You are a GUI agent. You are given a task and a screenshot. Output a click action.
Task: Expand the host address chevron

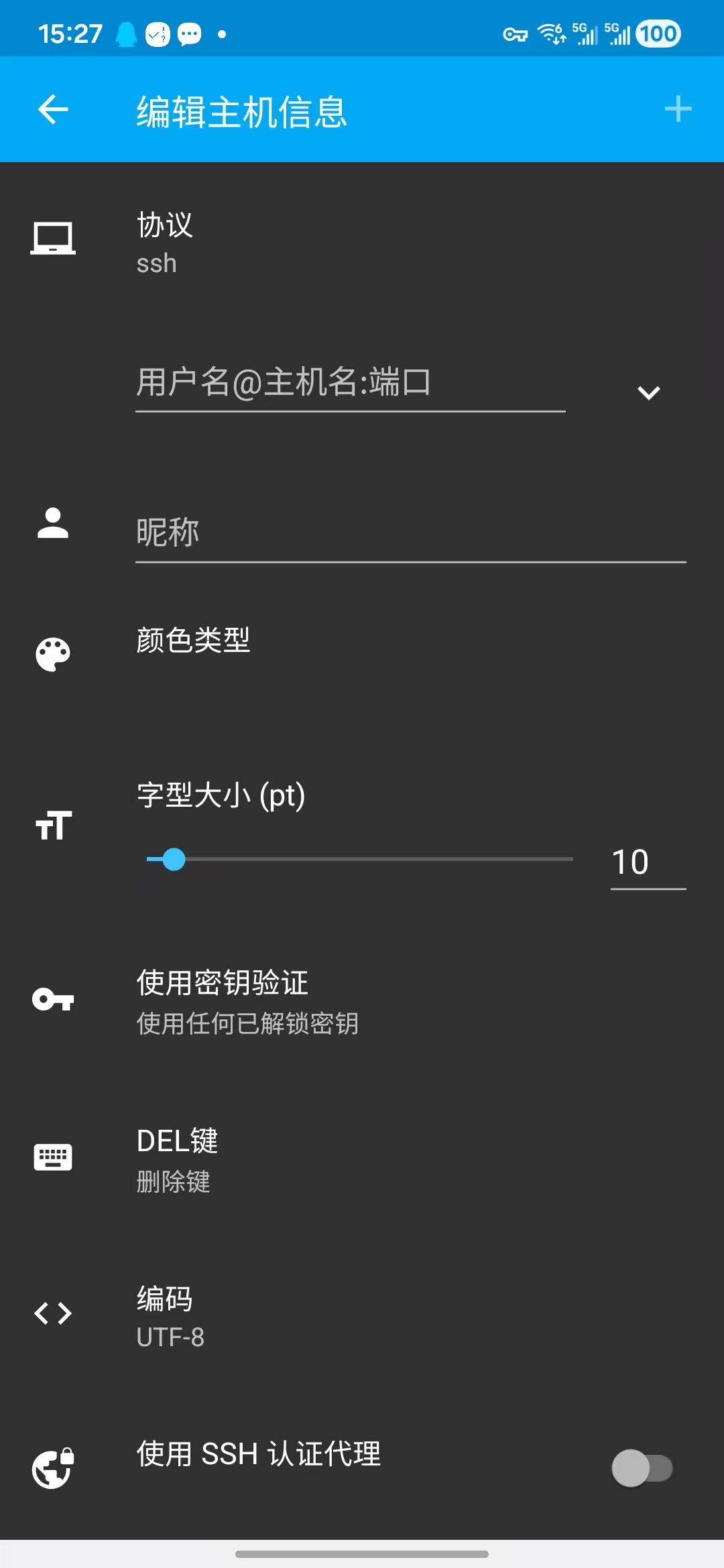click(x=648, y=393)
